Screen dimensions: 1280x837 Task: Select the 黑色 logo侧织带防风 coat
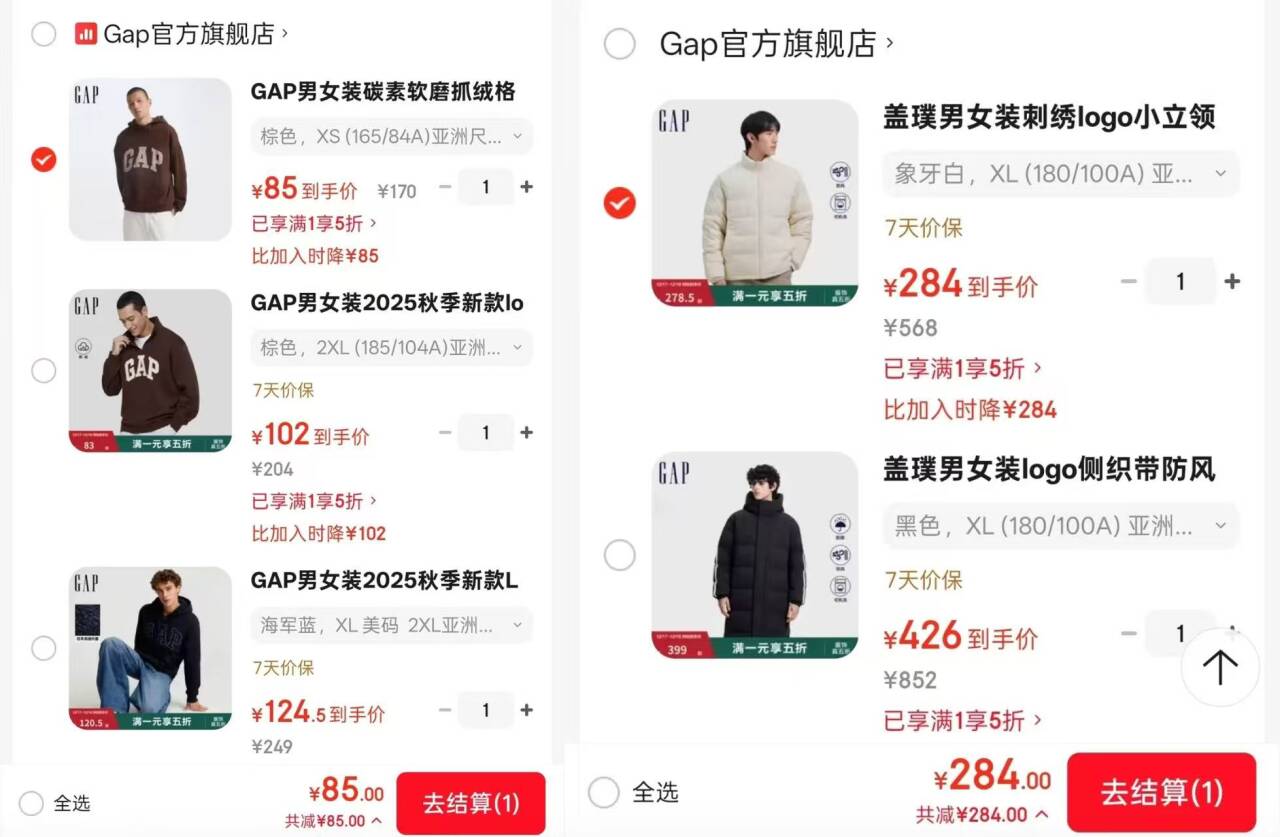pyautogui.click(x=620, y=555)
